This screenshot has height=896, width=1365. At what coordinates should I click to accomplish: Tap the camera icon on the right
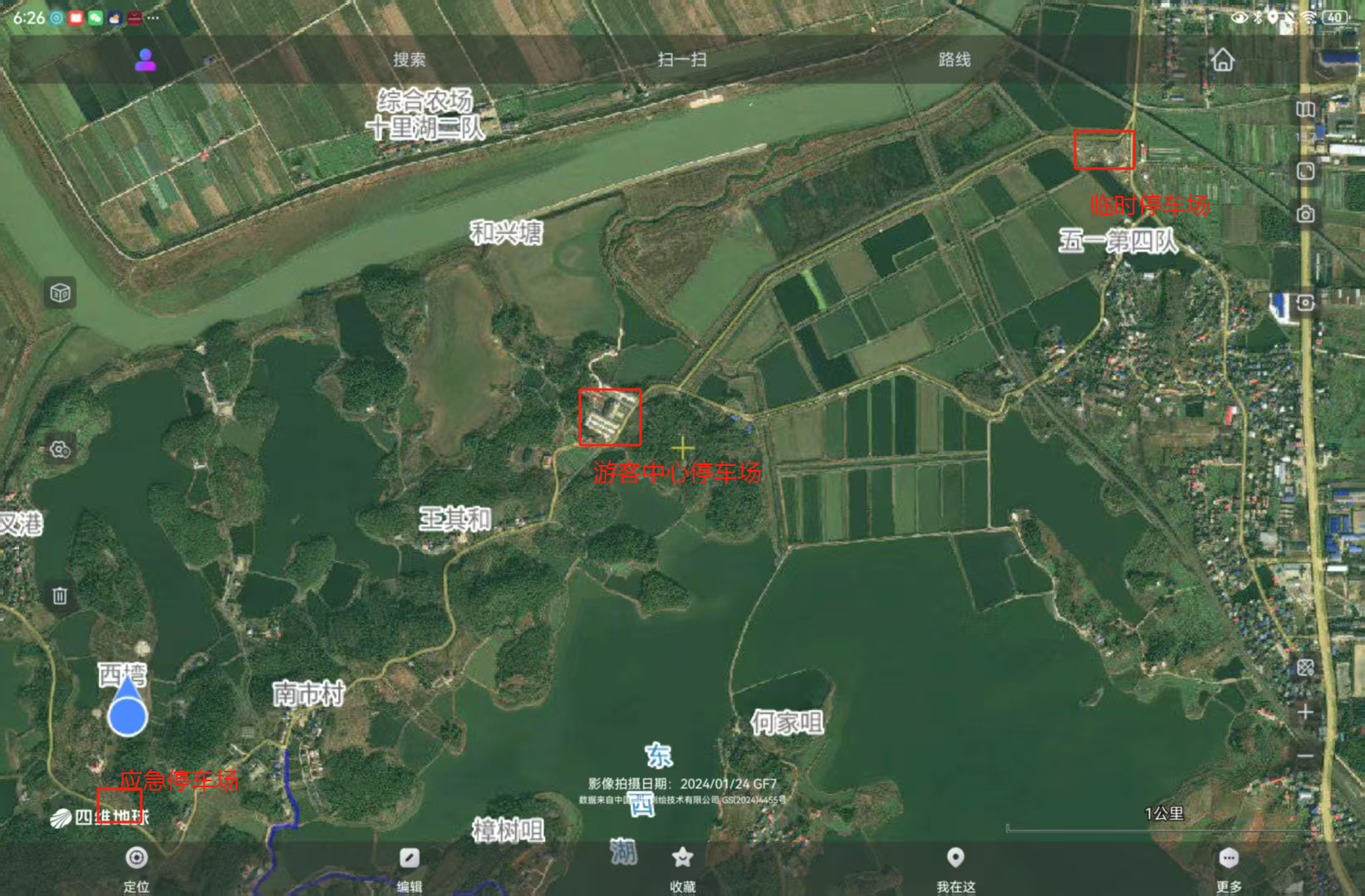pos(1305,214)
